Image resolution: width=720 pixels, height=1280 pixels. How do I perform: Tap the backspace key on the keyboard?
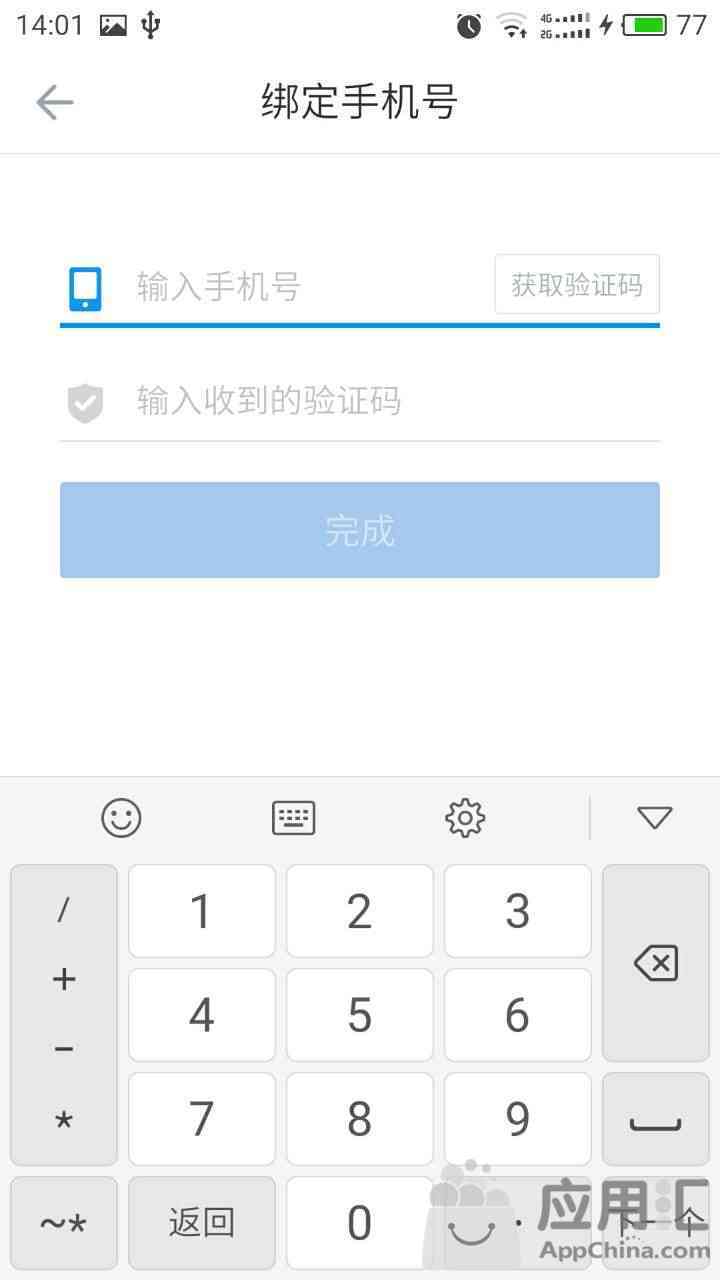click(656, 963)
